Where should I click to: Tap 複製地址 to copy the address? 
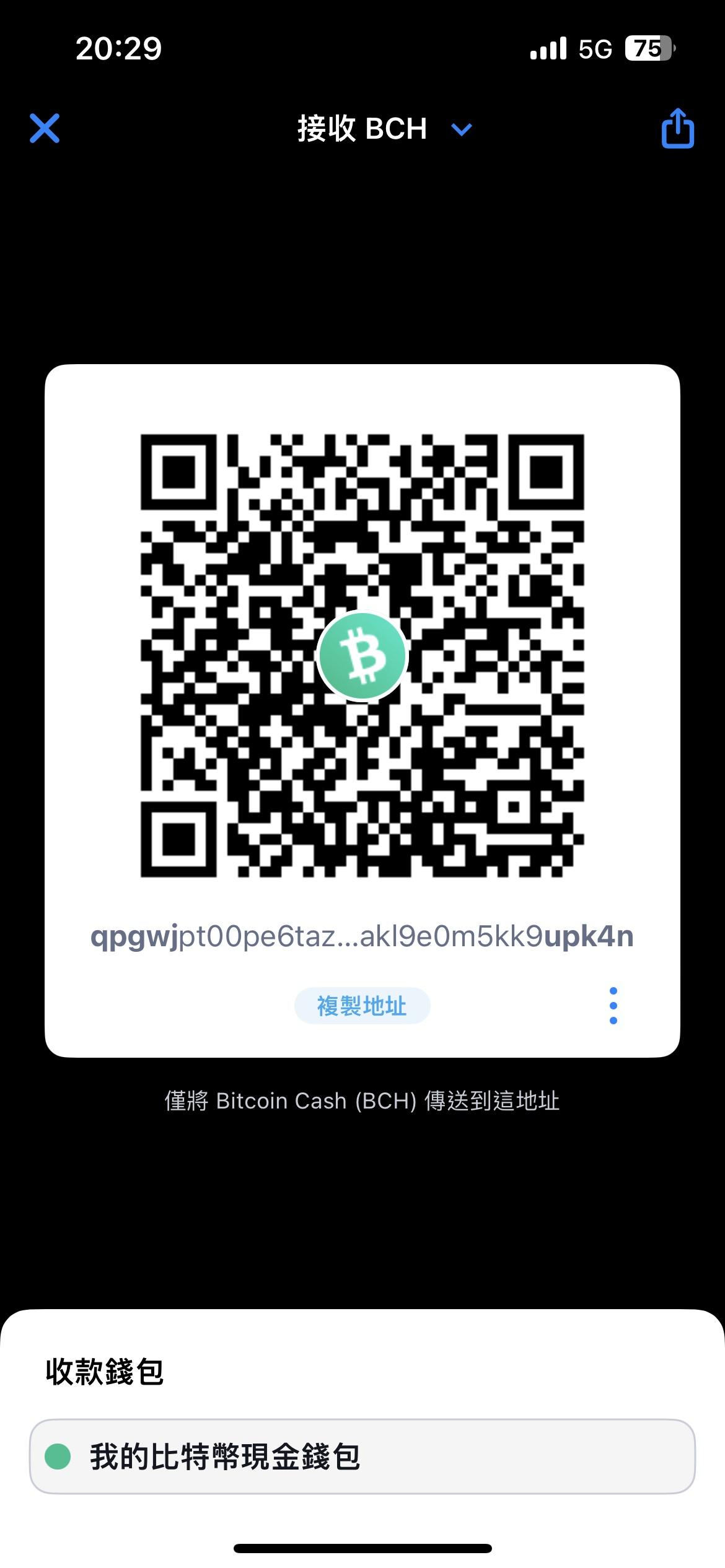pyautogui.click(x=362, y=1006)
